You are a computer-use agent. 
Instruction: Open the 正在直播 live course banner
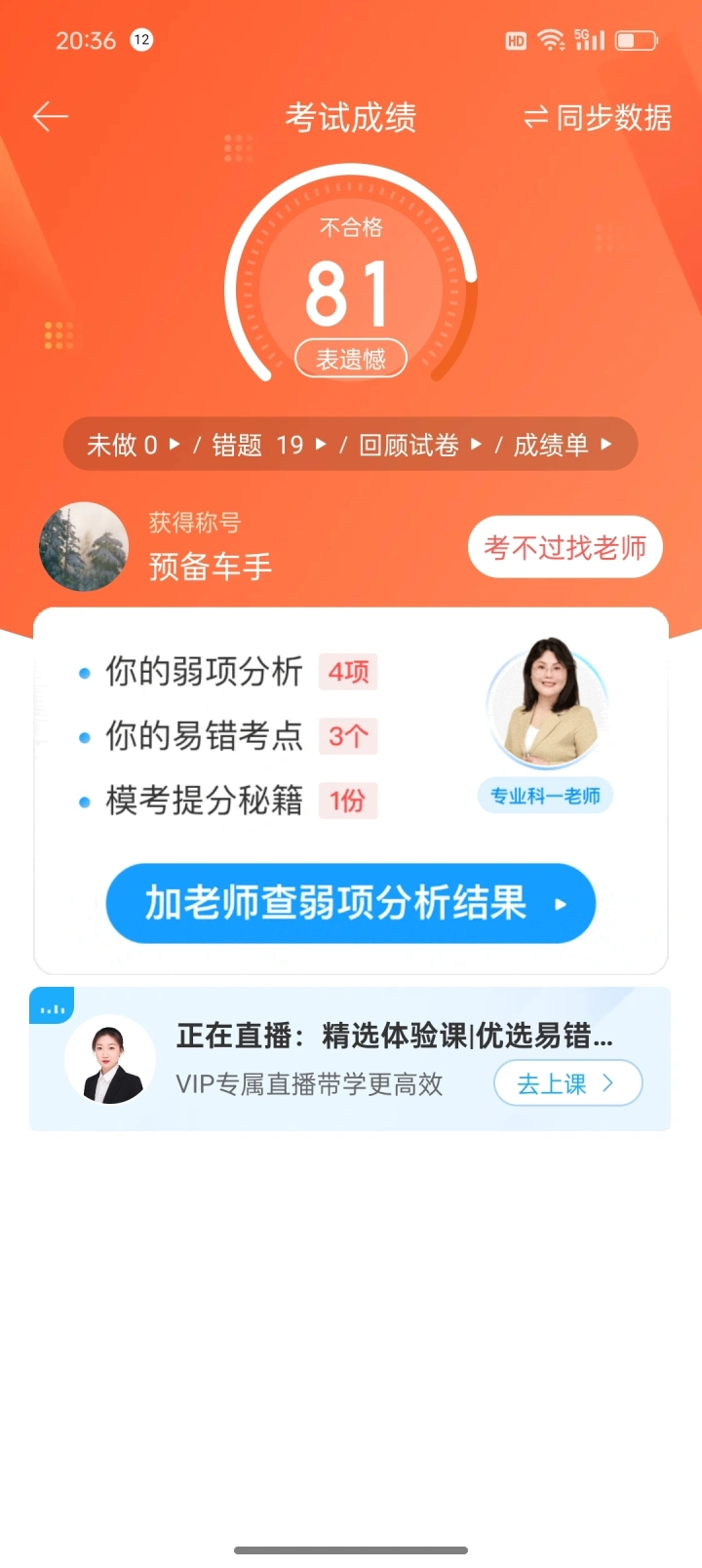[x=350, y=1059]
